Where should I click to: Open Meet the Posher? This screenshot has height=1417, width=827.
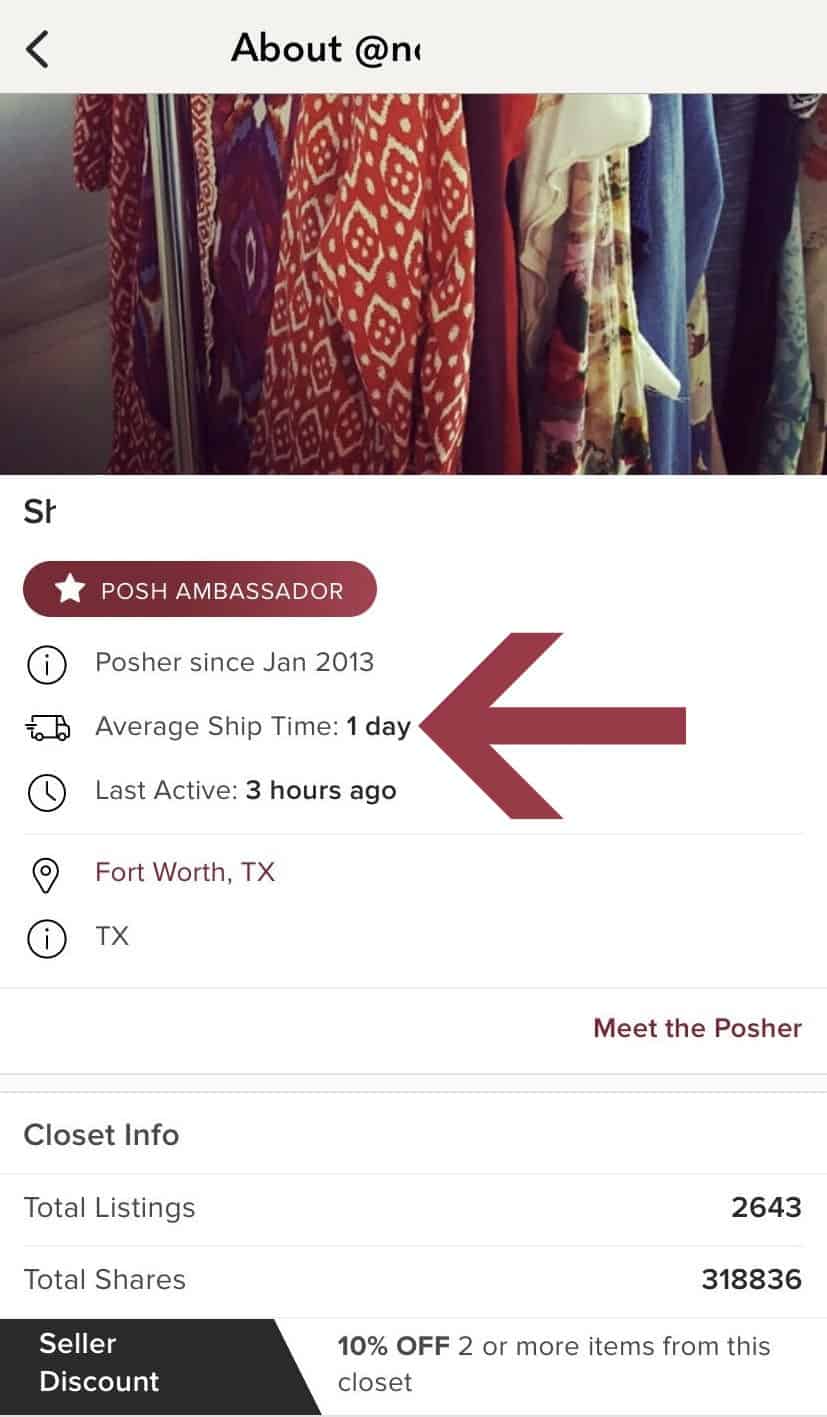pyautogui.click(x=697, y=1028)
